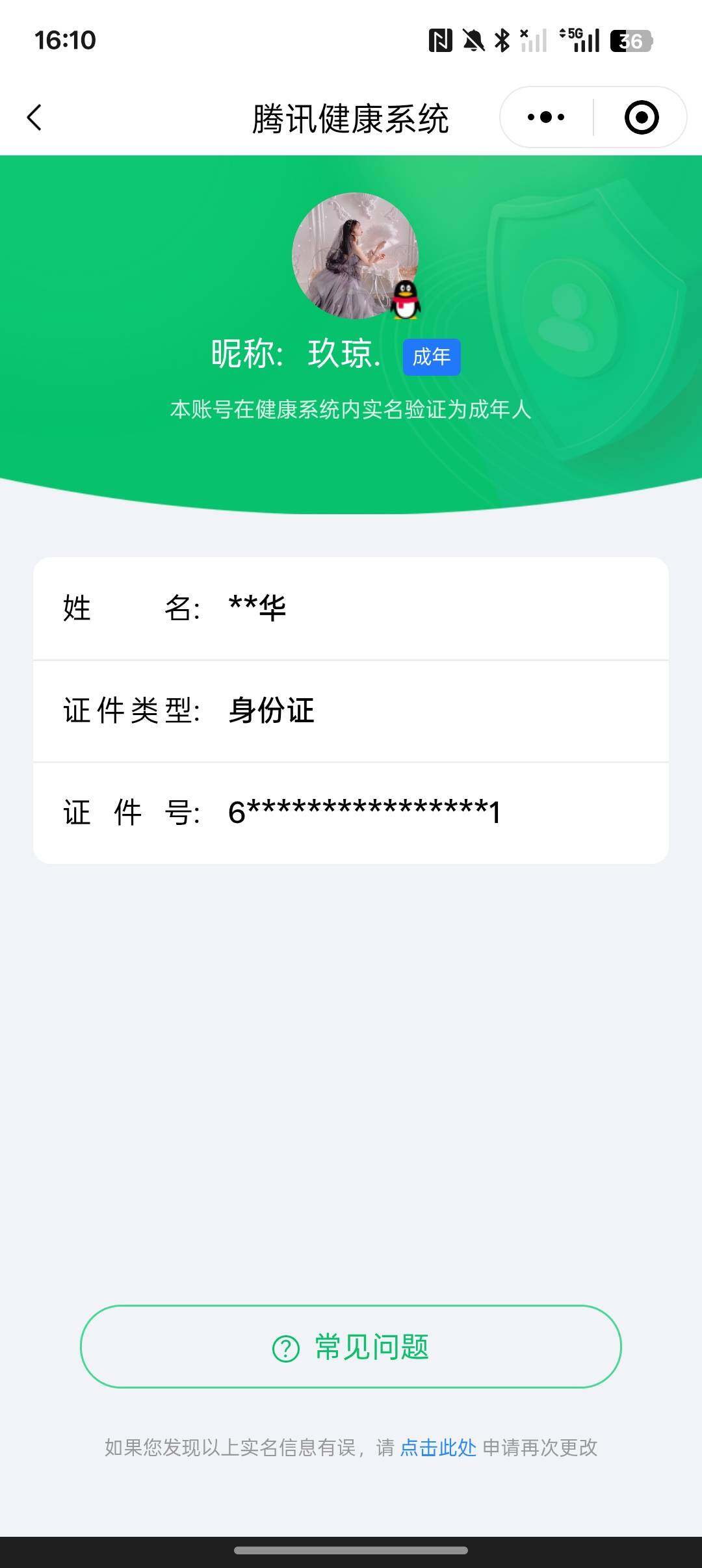
Task: Tap the 点击此处 link to request changes
Action: (x=438, y=1448)
